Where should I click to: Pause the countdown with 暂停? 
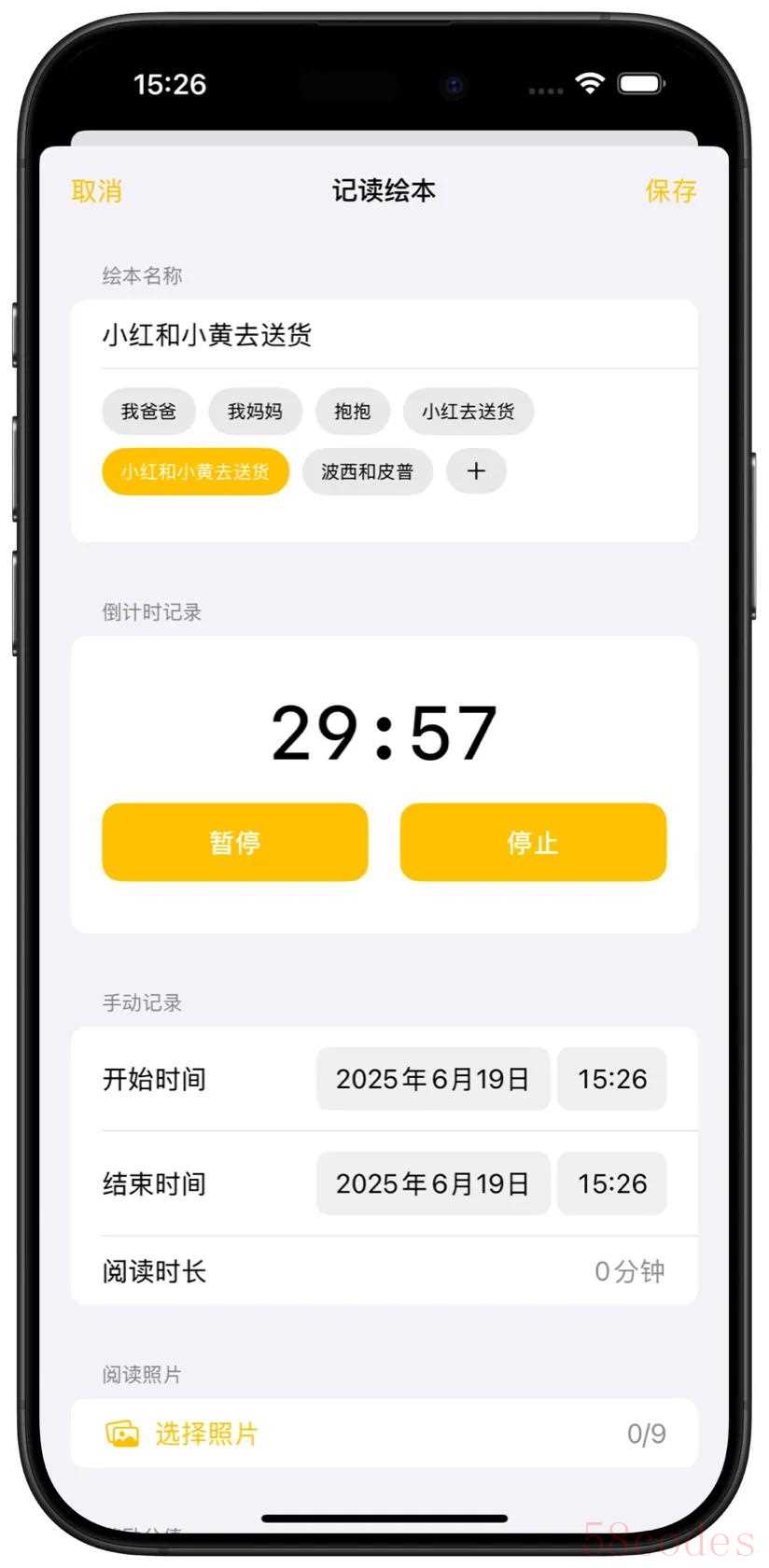click(x=235, y=842)
